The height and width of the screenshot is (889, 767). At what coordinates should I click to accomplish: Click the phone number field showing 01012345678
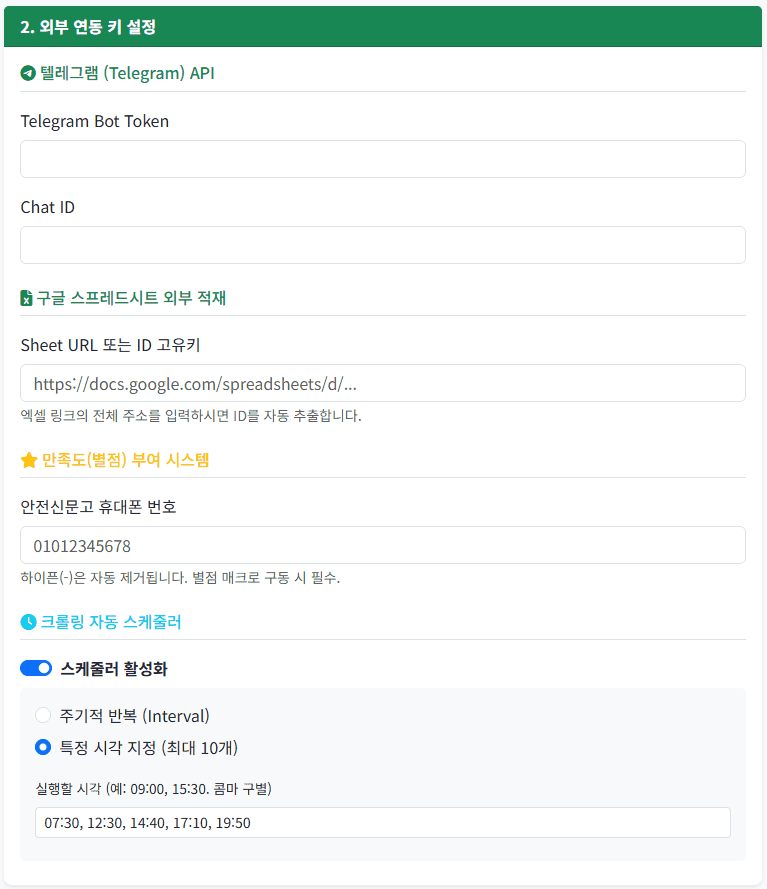tap(383, 545)
